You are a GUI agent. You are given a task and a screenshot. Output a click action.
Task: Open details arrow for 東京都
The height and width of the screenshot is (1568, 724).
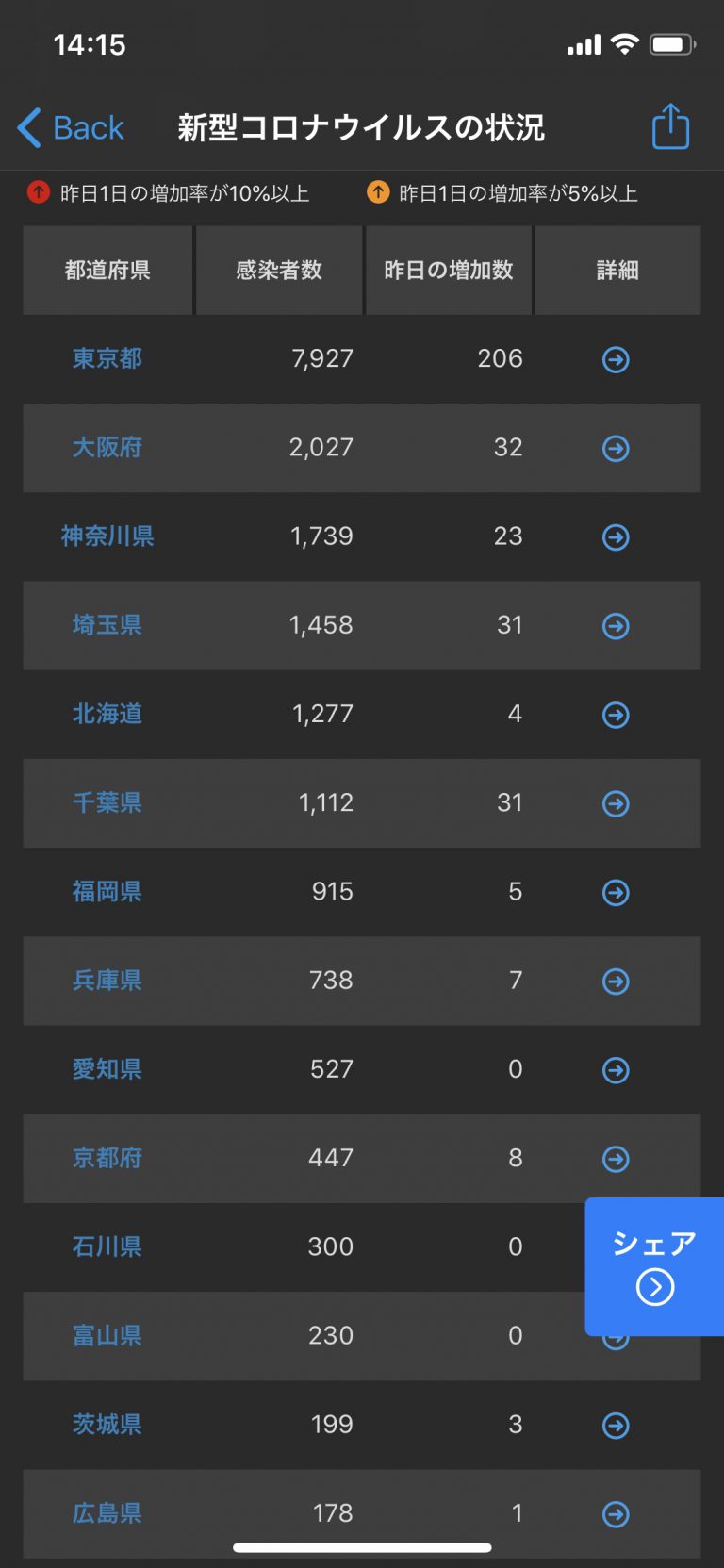tap(616, 359)
